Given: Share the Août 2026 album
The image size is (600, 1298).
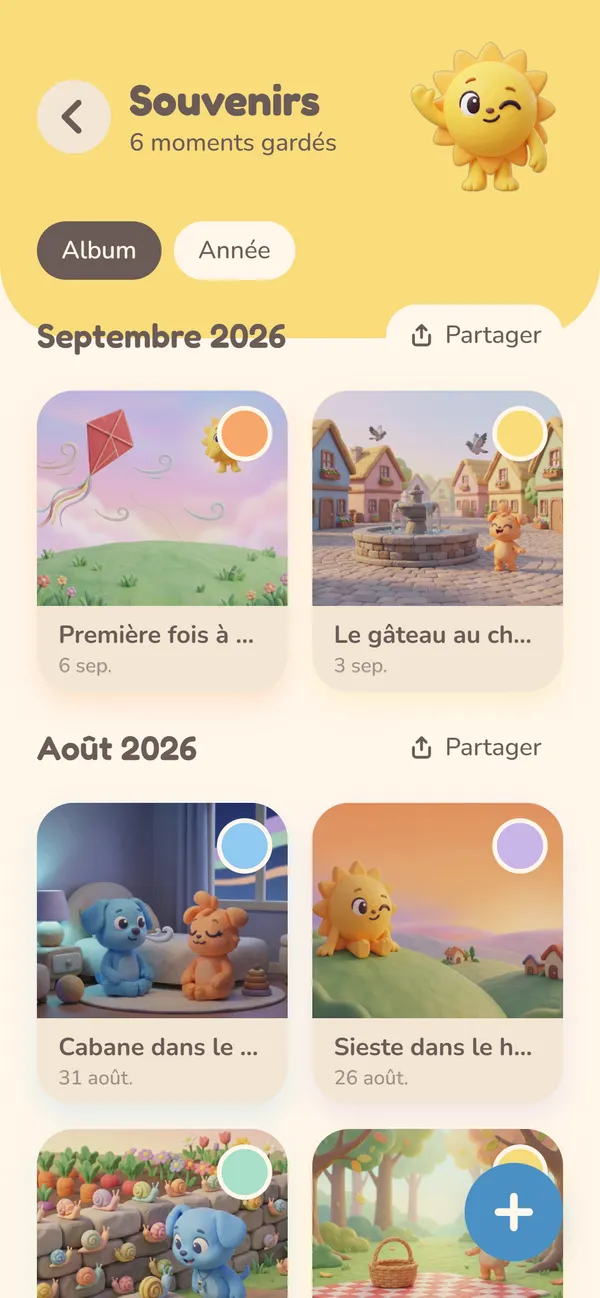Looking at the screenshot, I should [475, 747].
